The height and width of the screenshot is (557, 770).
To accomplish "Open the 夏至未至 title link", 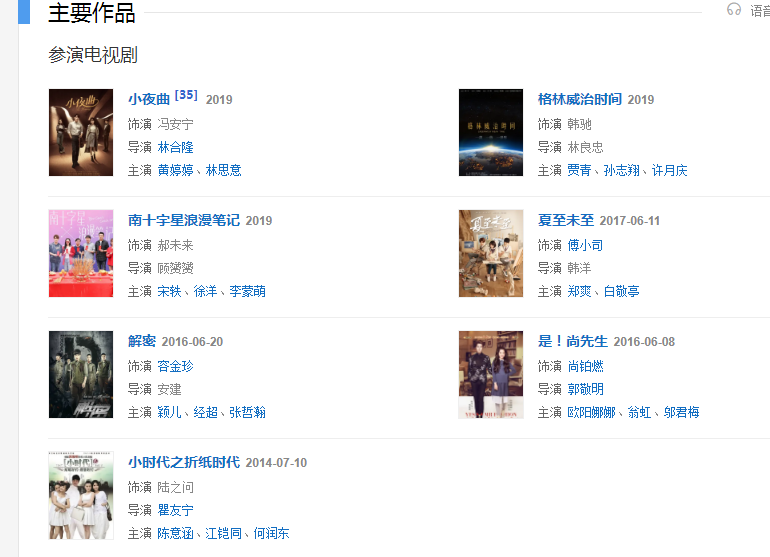I will coord(565,220).
